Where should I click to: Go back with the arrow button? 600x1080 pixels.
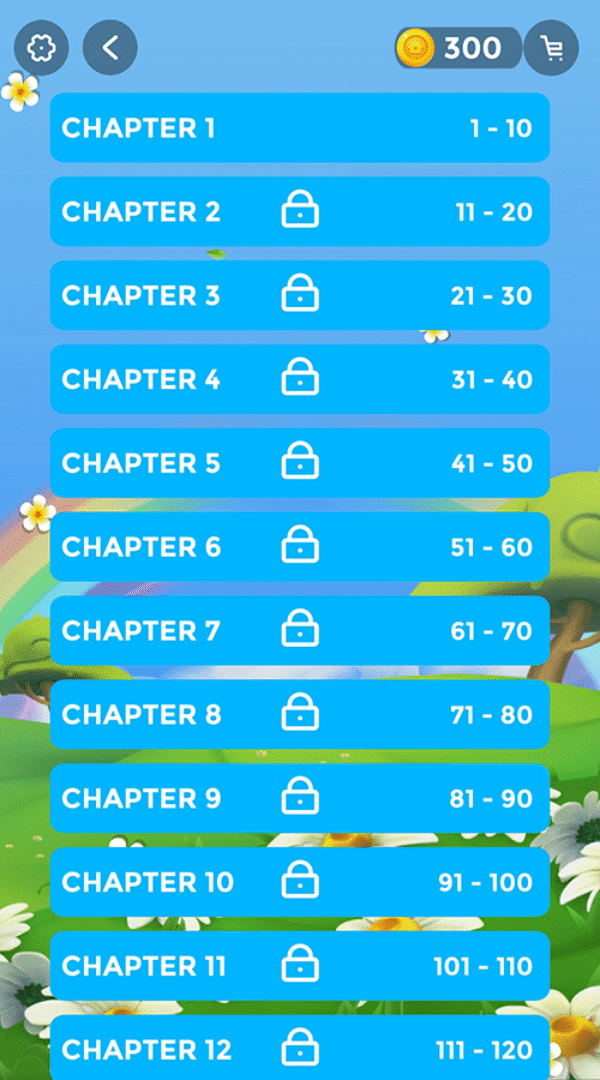[x=110, y=48]
